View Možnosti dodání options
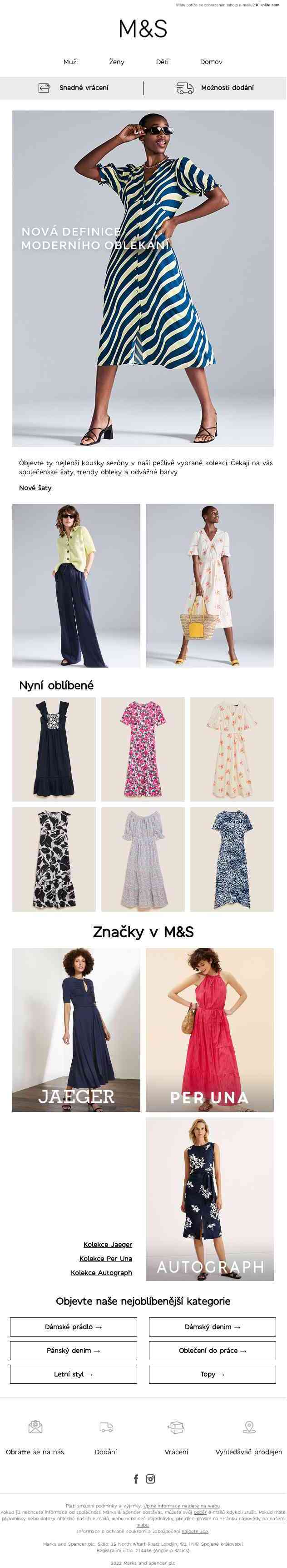This screenshot has height=1568, width=287. click(215, 88)
